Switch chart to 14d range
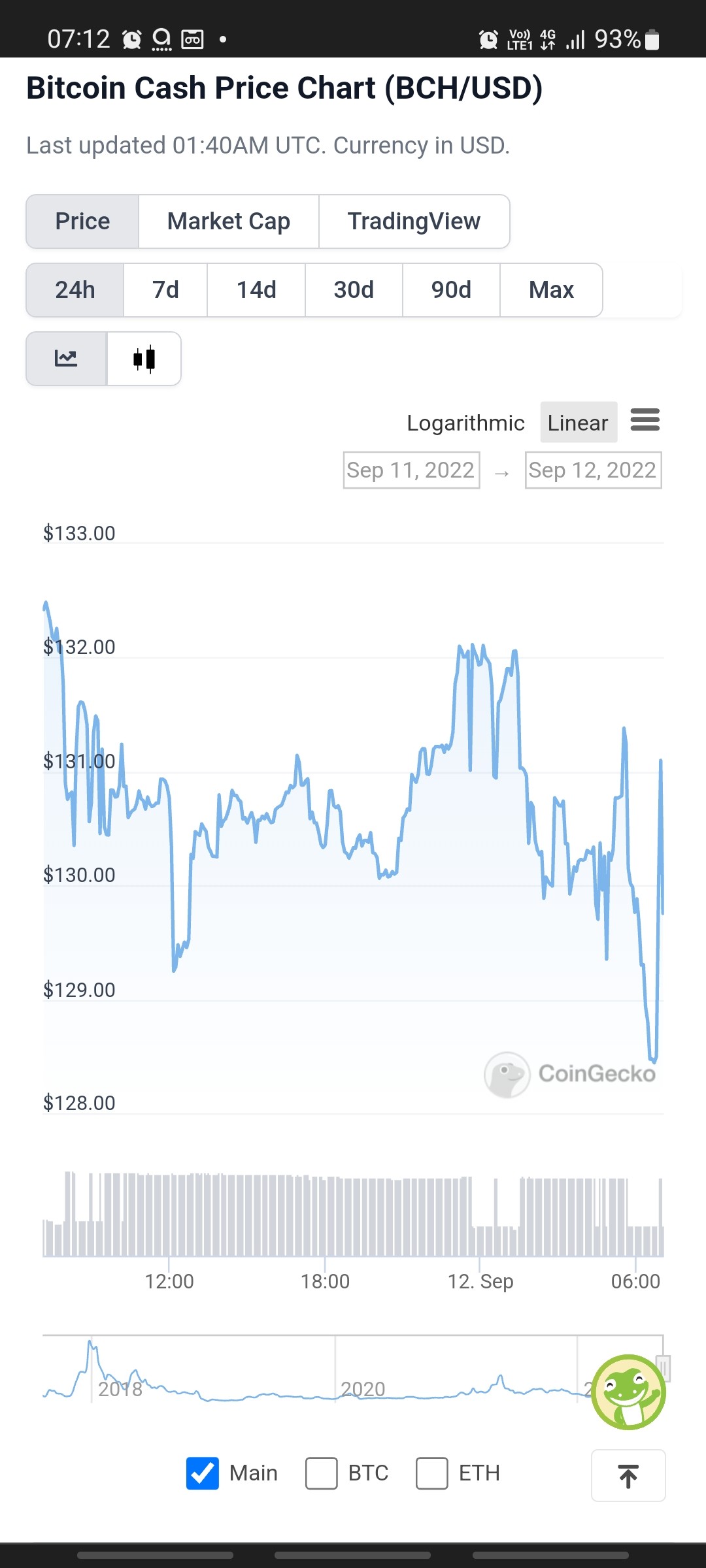This screenshot has width=706, height=1568. click(x=256, y=290)
